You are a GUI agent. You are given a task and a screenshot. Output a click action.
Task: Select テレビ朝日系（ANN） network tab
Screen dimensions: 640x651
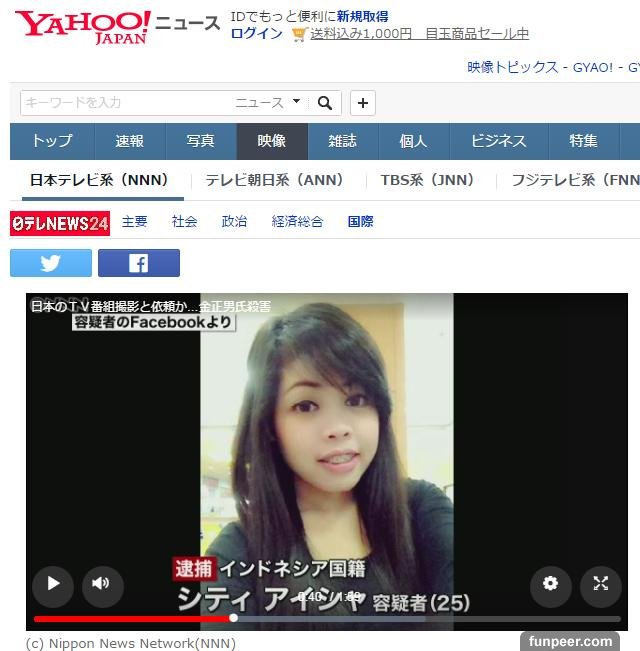(274, 181)
